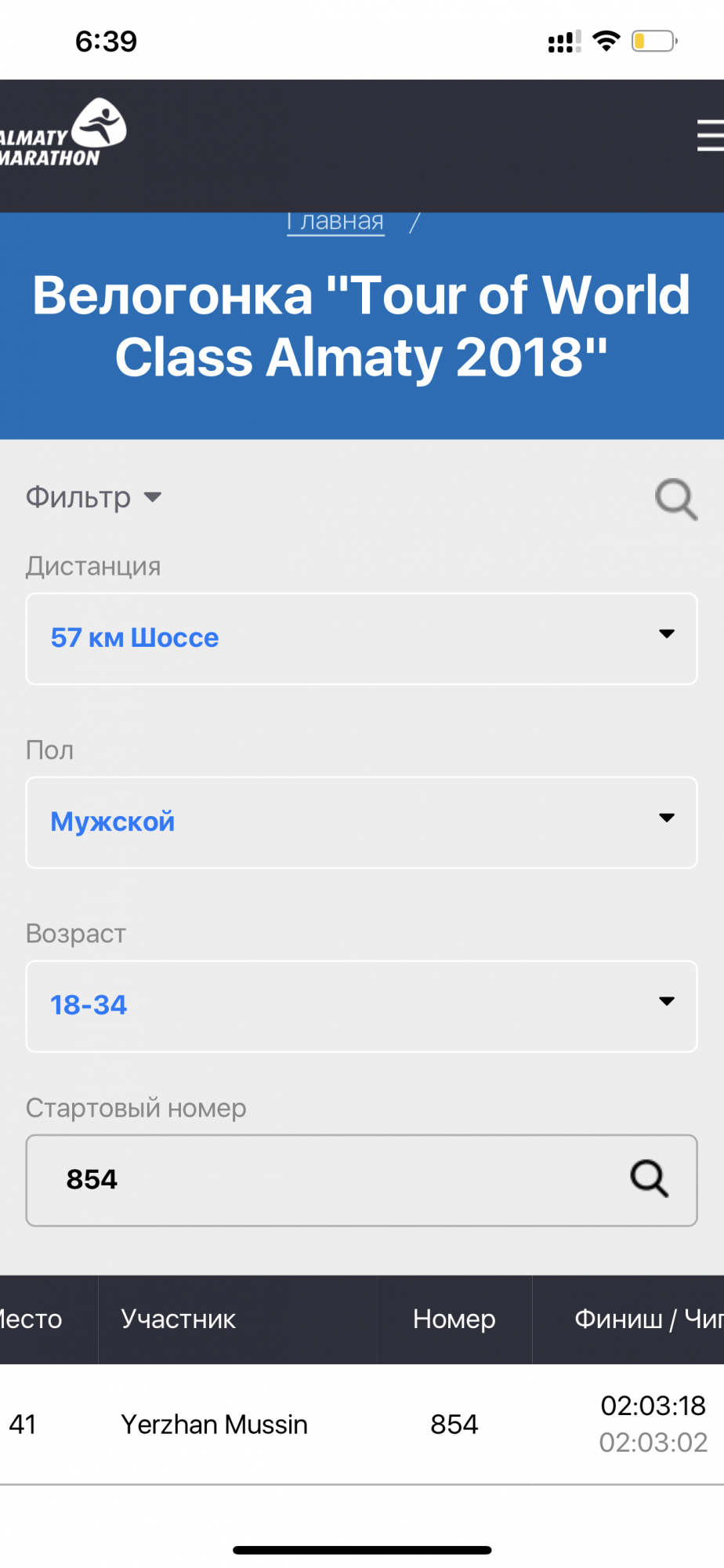Change the Пол dropdown from Мужской
The image size is (724, 1568).
pyautogui.click(x=361, y=822)
